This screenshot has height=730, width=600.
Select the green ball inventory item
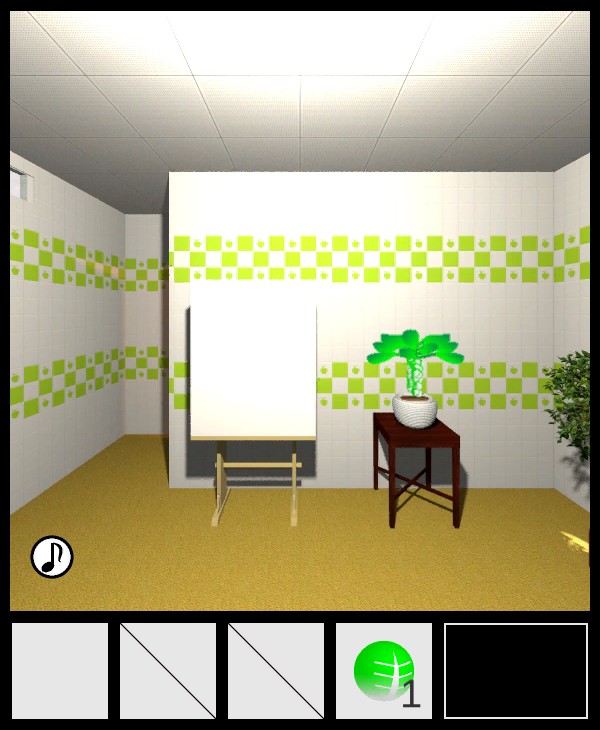[384, 670]
